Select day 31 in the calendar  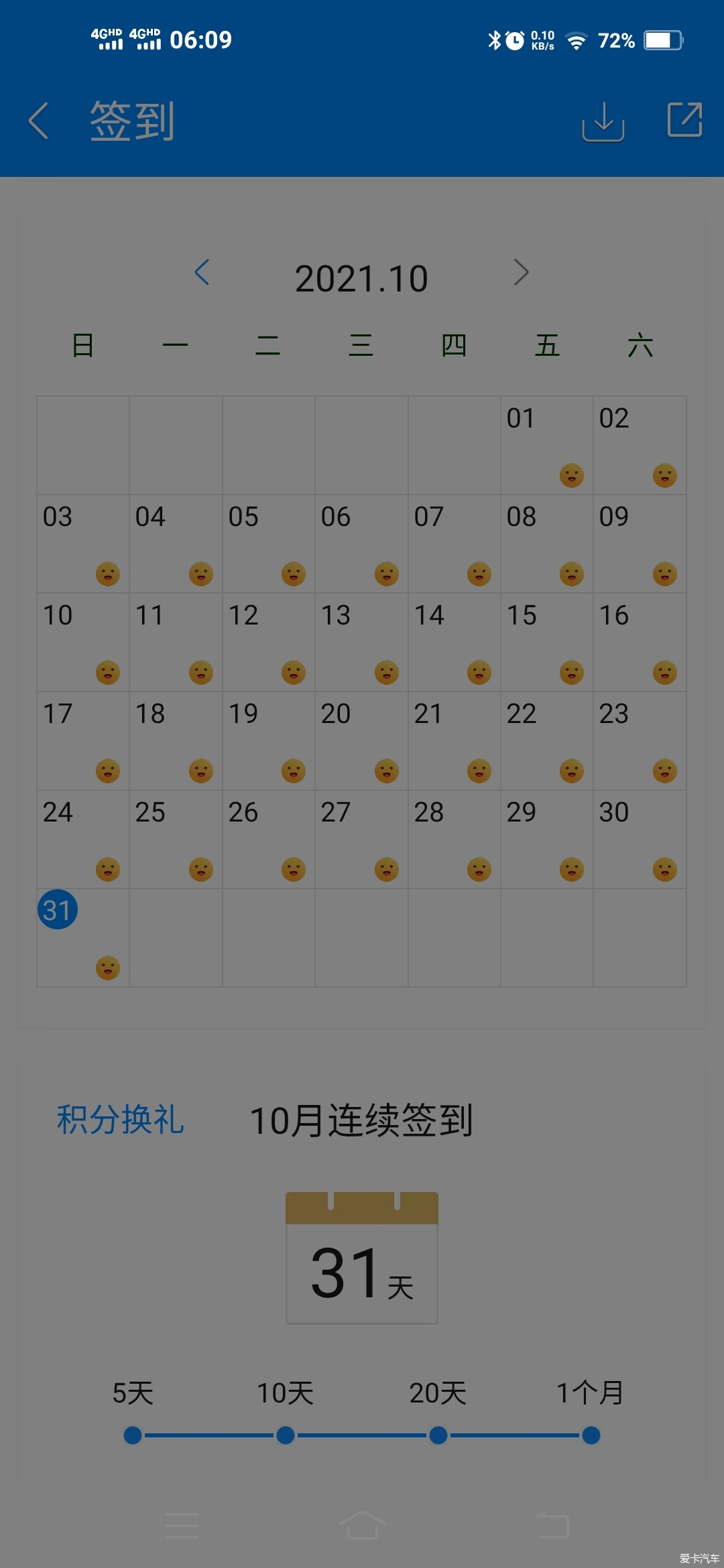pos(58,910)
